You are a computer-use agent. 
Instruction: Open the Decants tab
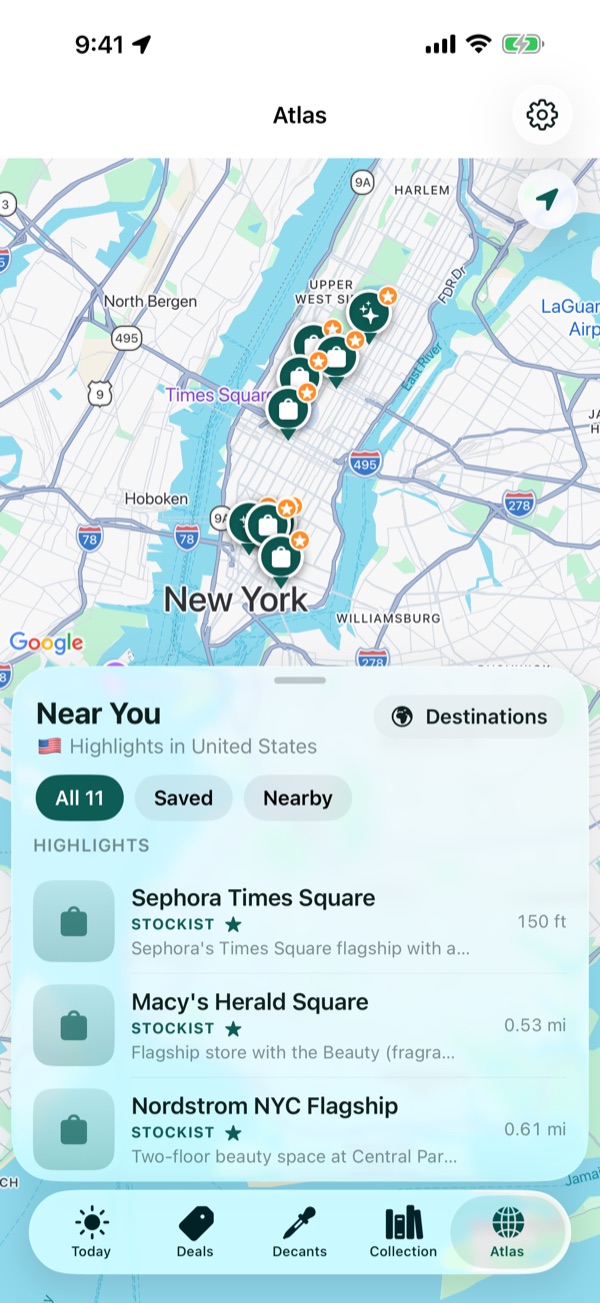pos(300,1232)
